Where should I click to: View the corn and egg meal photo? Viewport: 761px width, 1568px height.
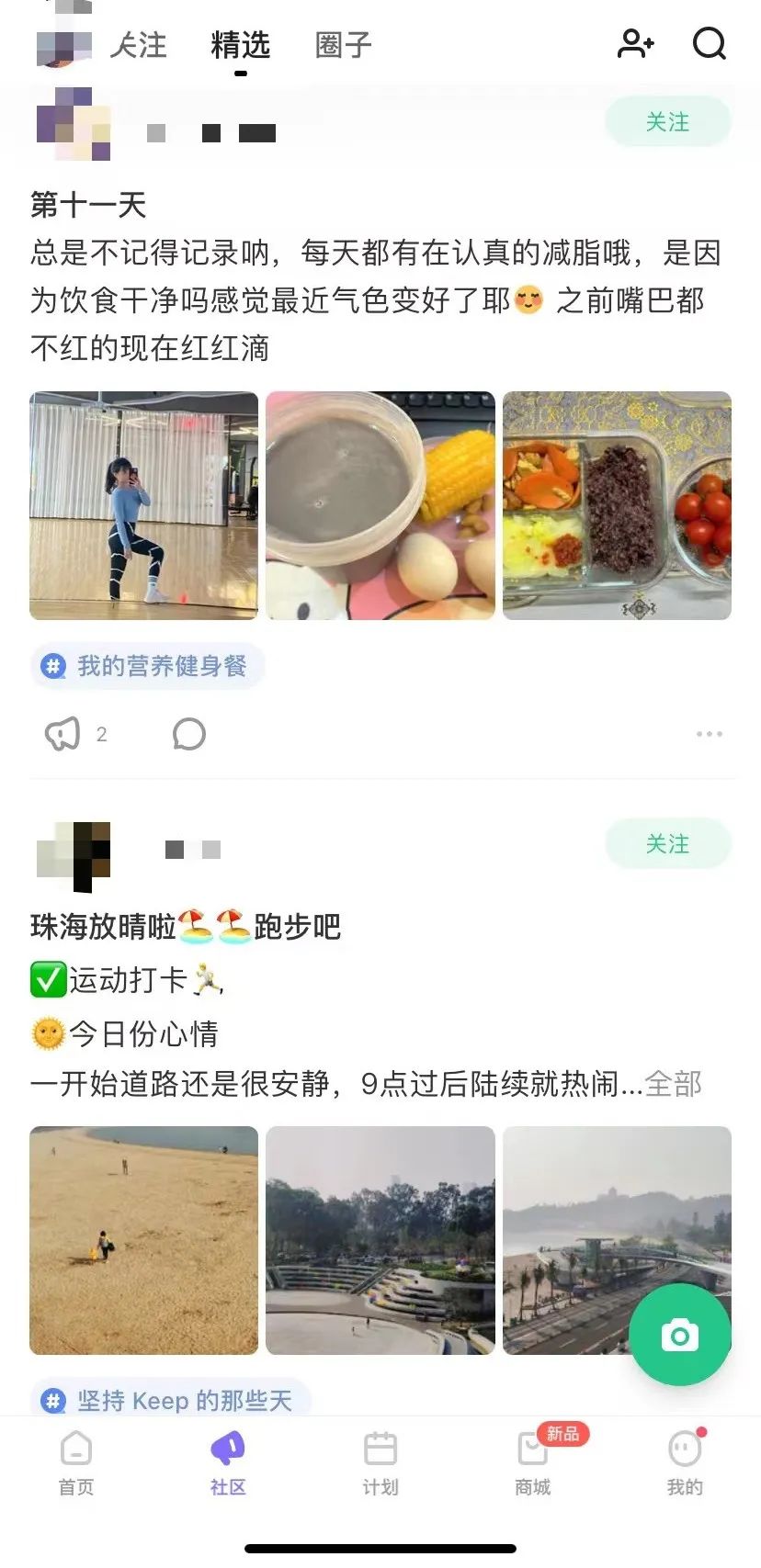tap(380, 506)
